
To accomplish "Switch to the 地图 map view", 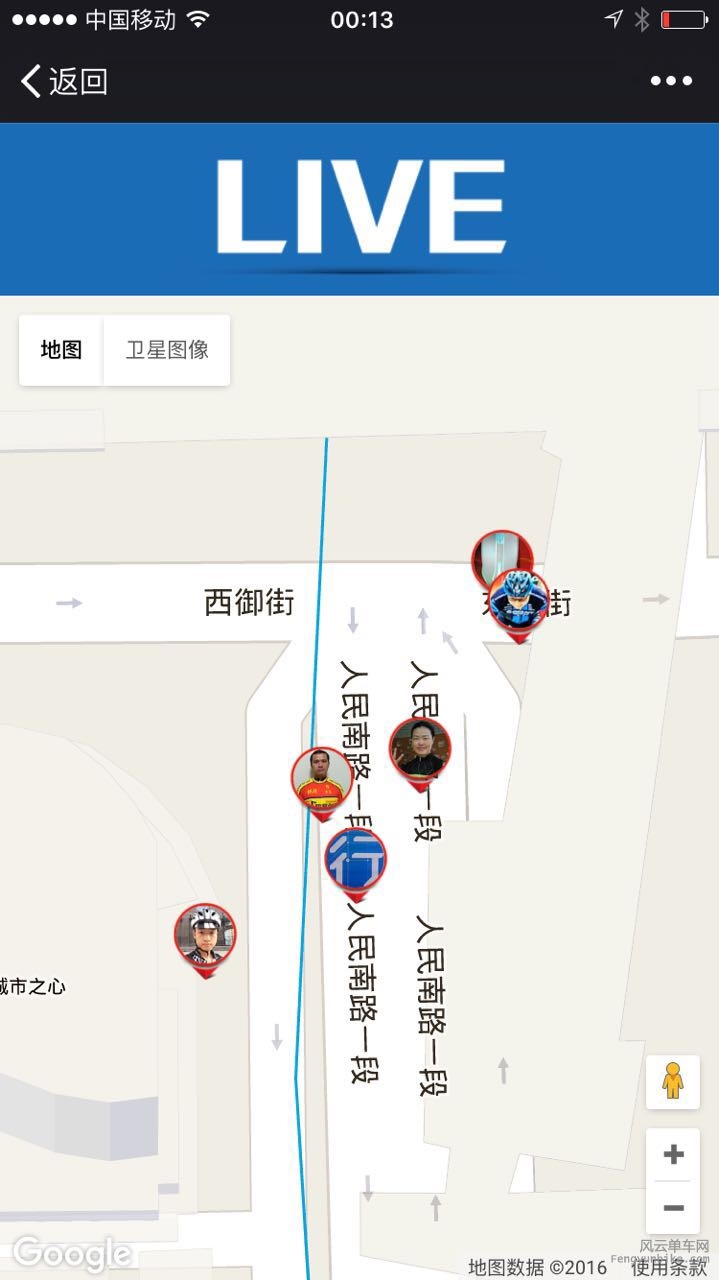I will click(x=61, y=350).
